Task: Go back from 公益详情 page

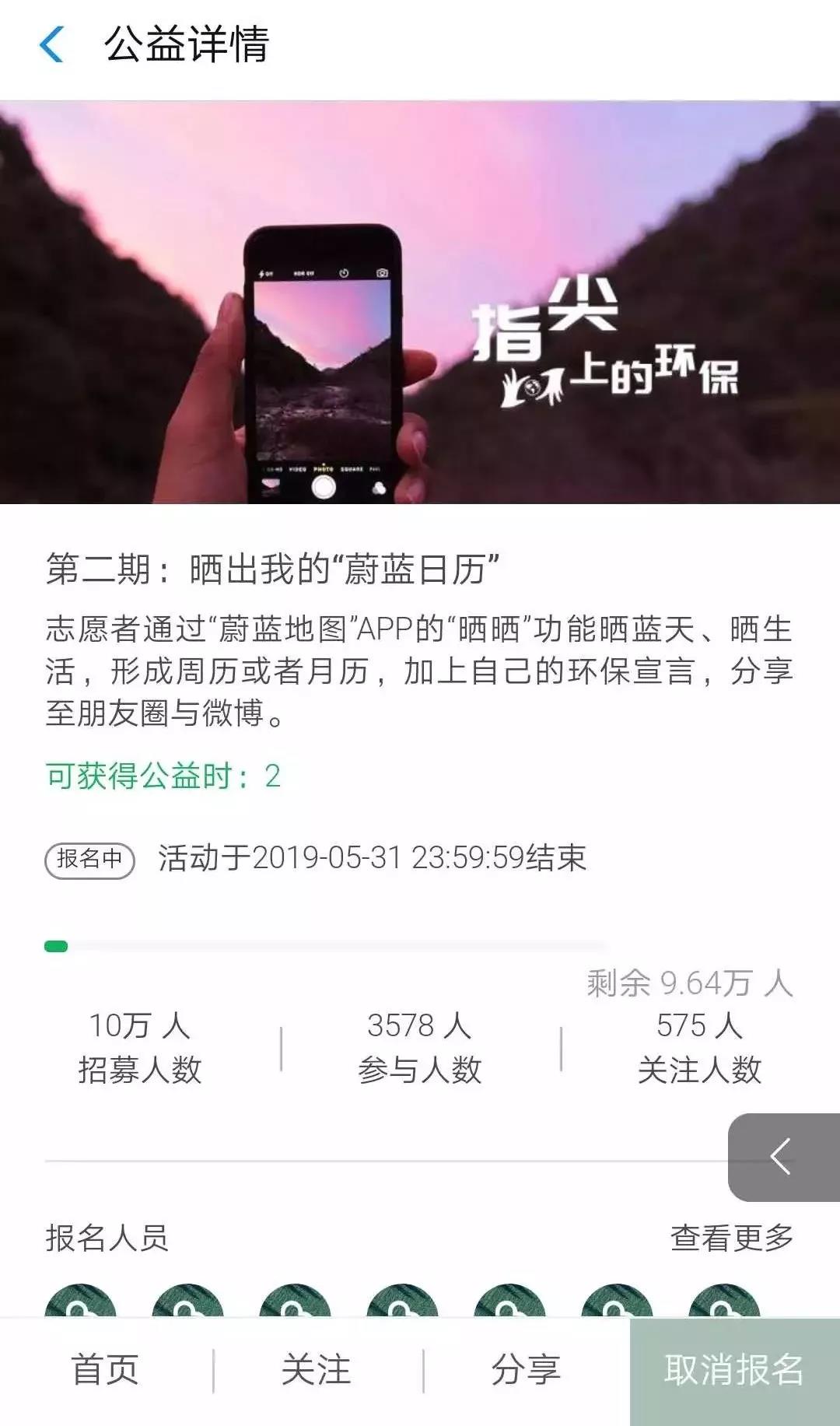Action: tap(51, 44)
